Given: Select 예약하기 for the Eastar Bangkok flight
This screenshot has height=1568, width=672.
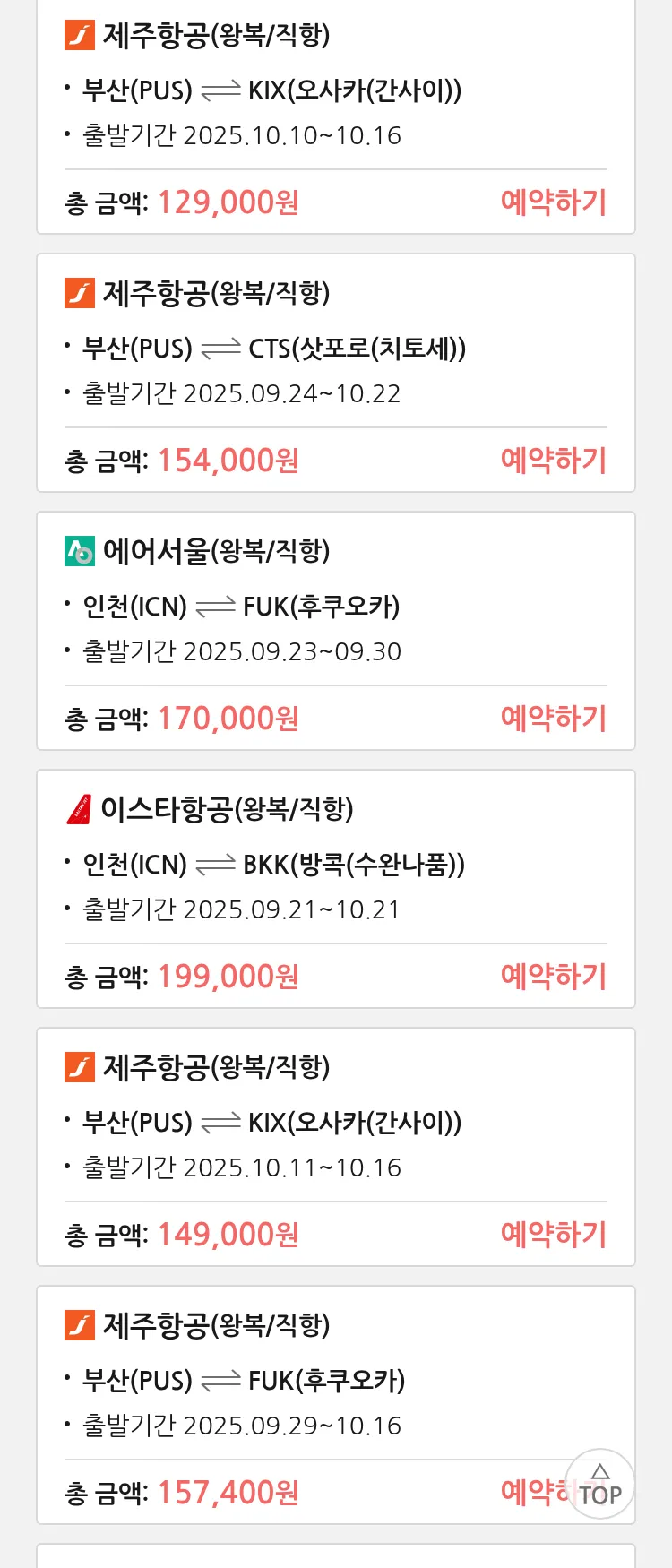Looking at the screenshot, I should click(553, 977).
